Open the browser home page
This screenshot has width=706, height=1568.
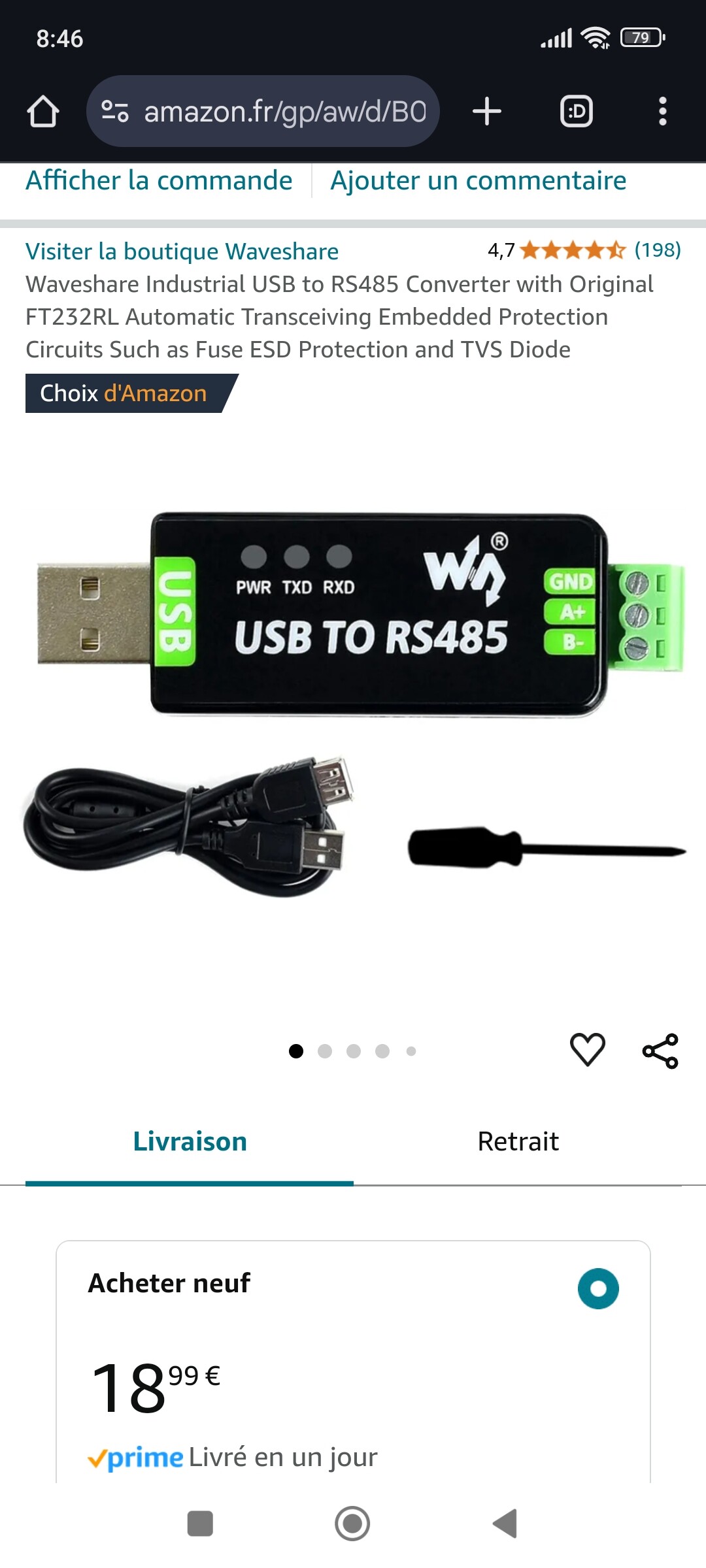(x=43, y=111)
